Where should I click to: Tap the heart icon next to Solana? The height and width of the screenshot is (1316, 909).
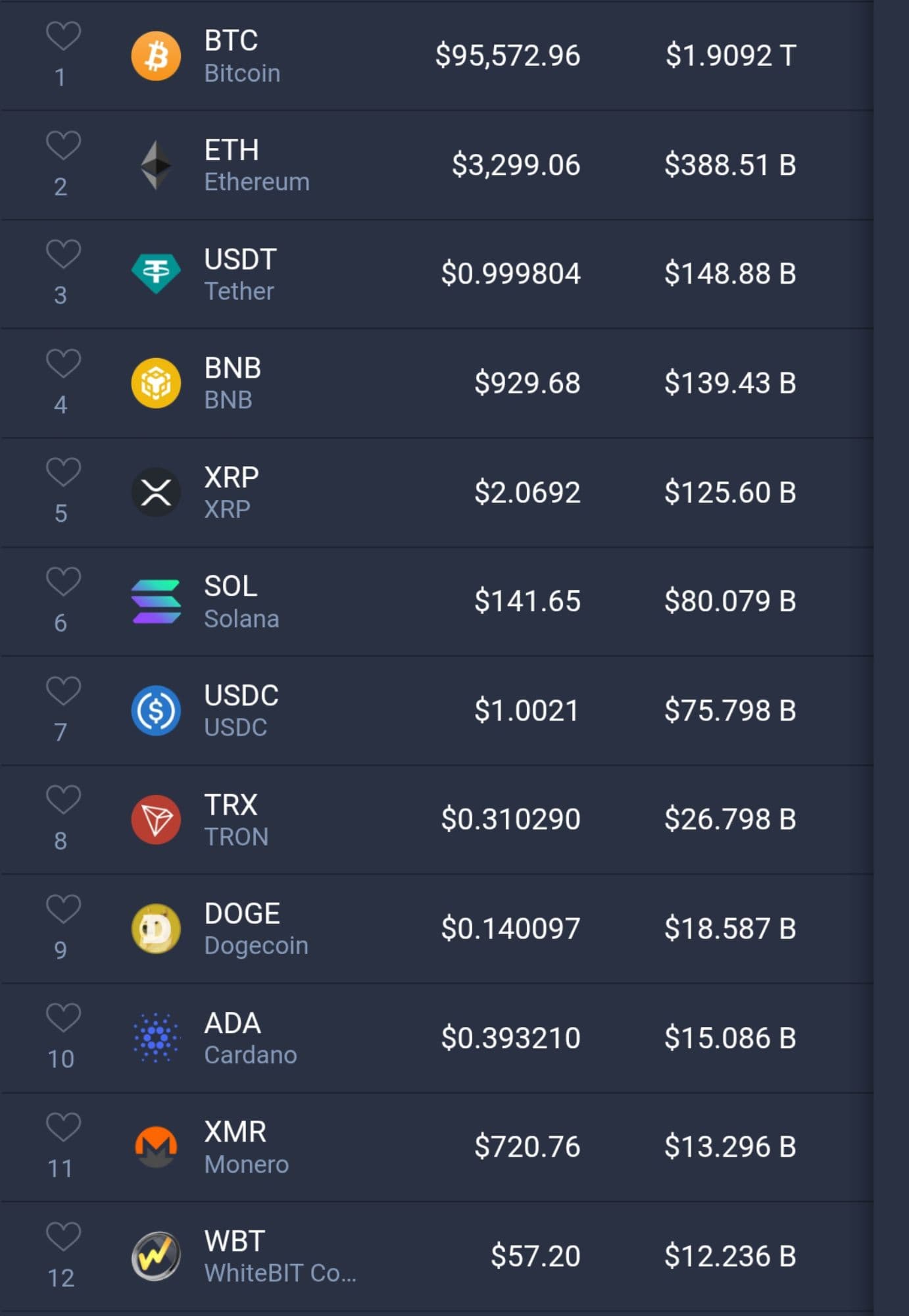(63, 581)
